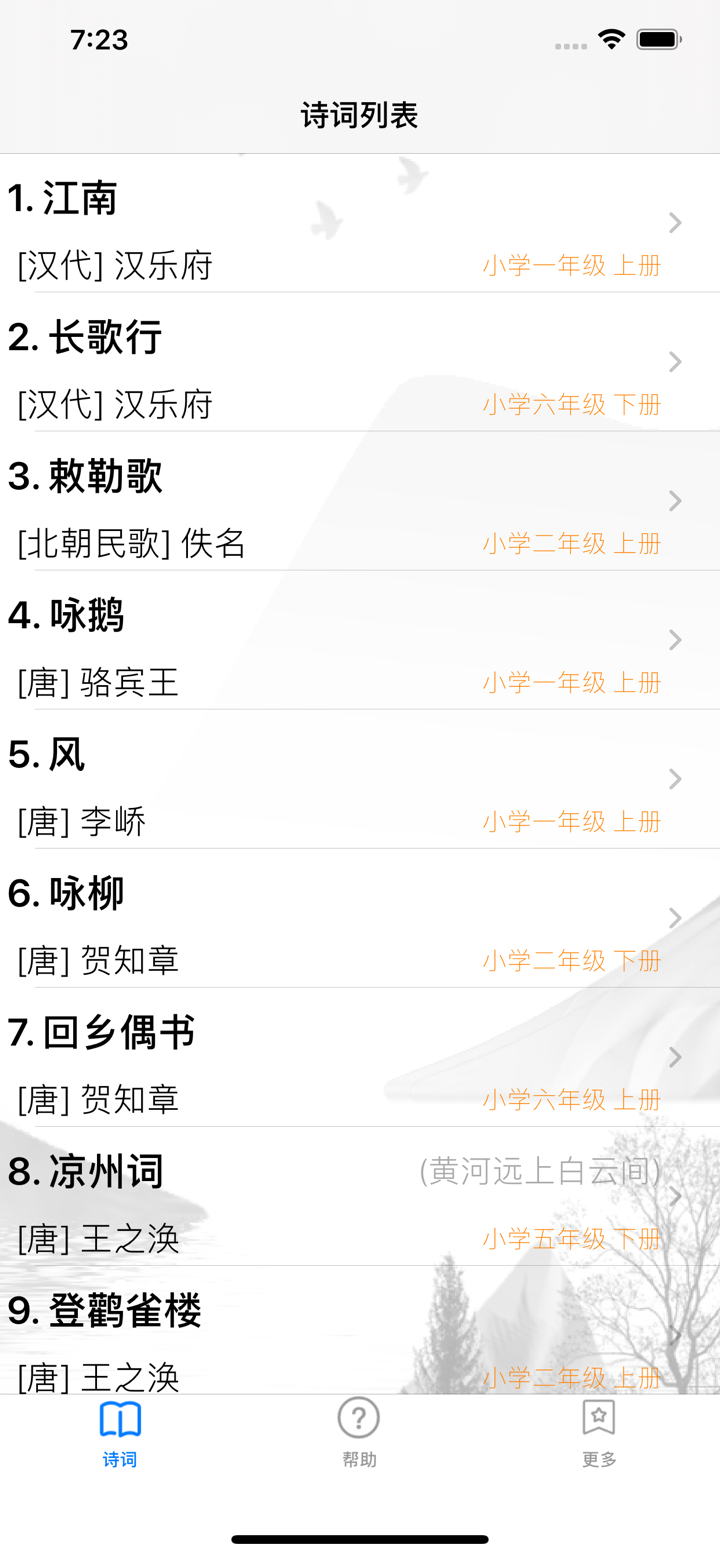Expand the 敕勒歌 entry via its chevron
The height and width of the screenshot is (1558, 720).
(x=674, y=501)
